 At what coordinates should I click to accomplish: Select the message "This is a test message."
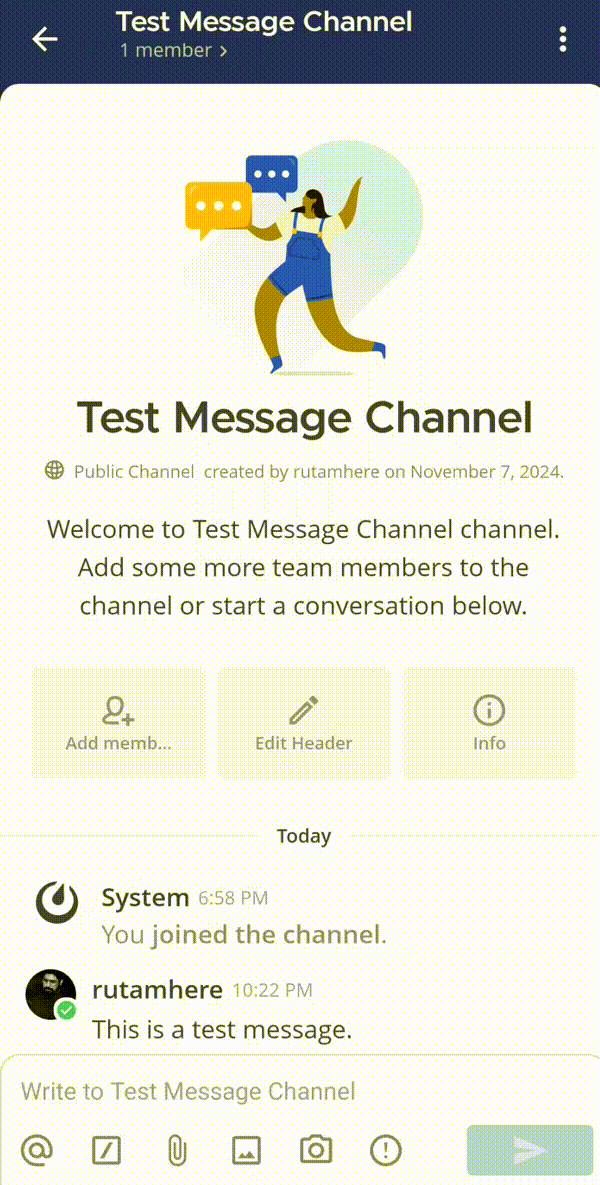point(222,1029)
